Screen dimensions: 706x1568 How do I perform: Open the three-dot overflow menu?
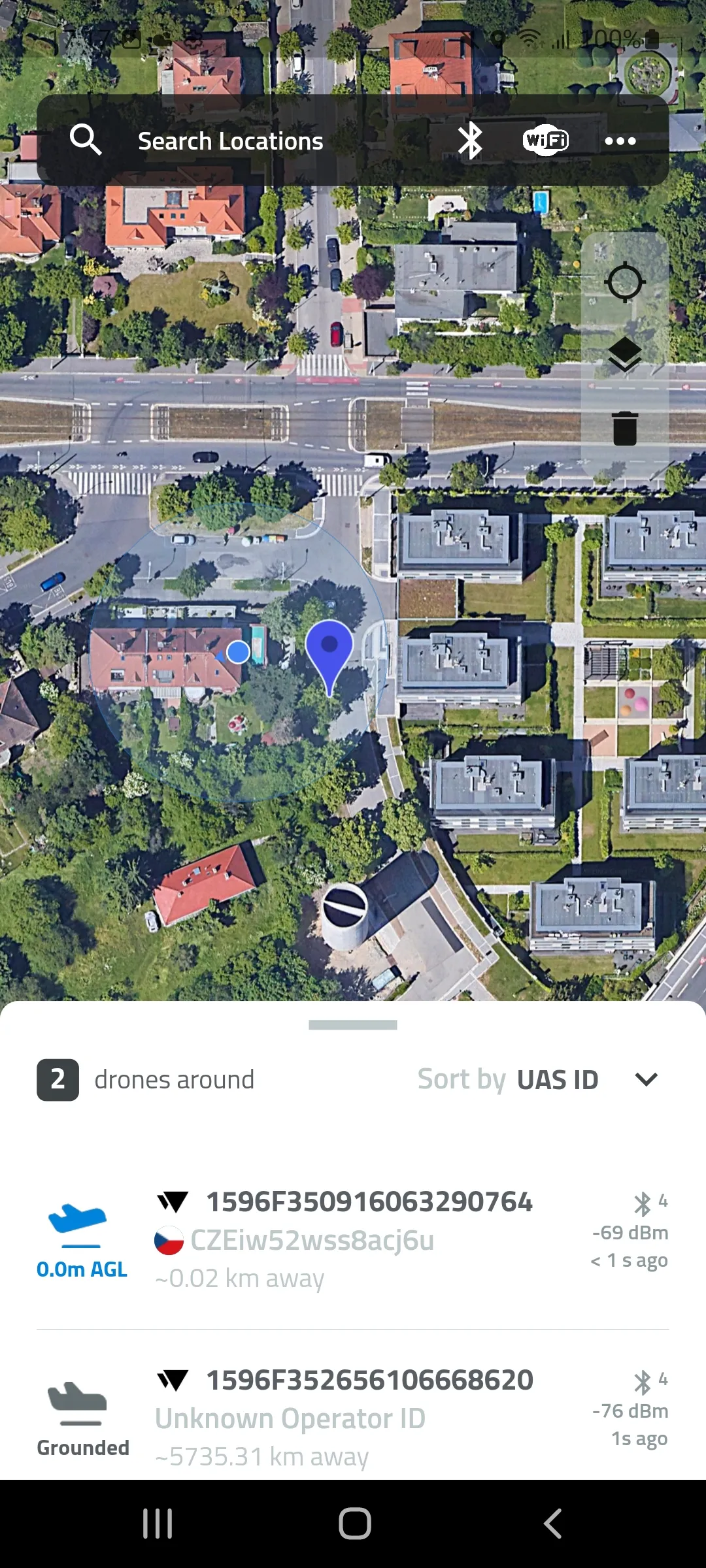click(x=621, y=140)
